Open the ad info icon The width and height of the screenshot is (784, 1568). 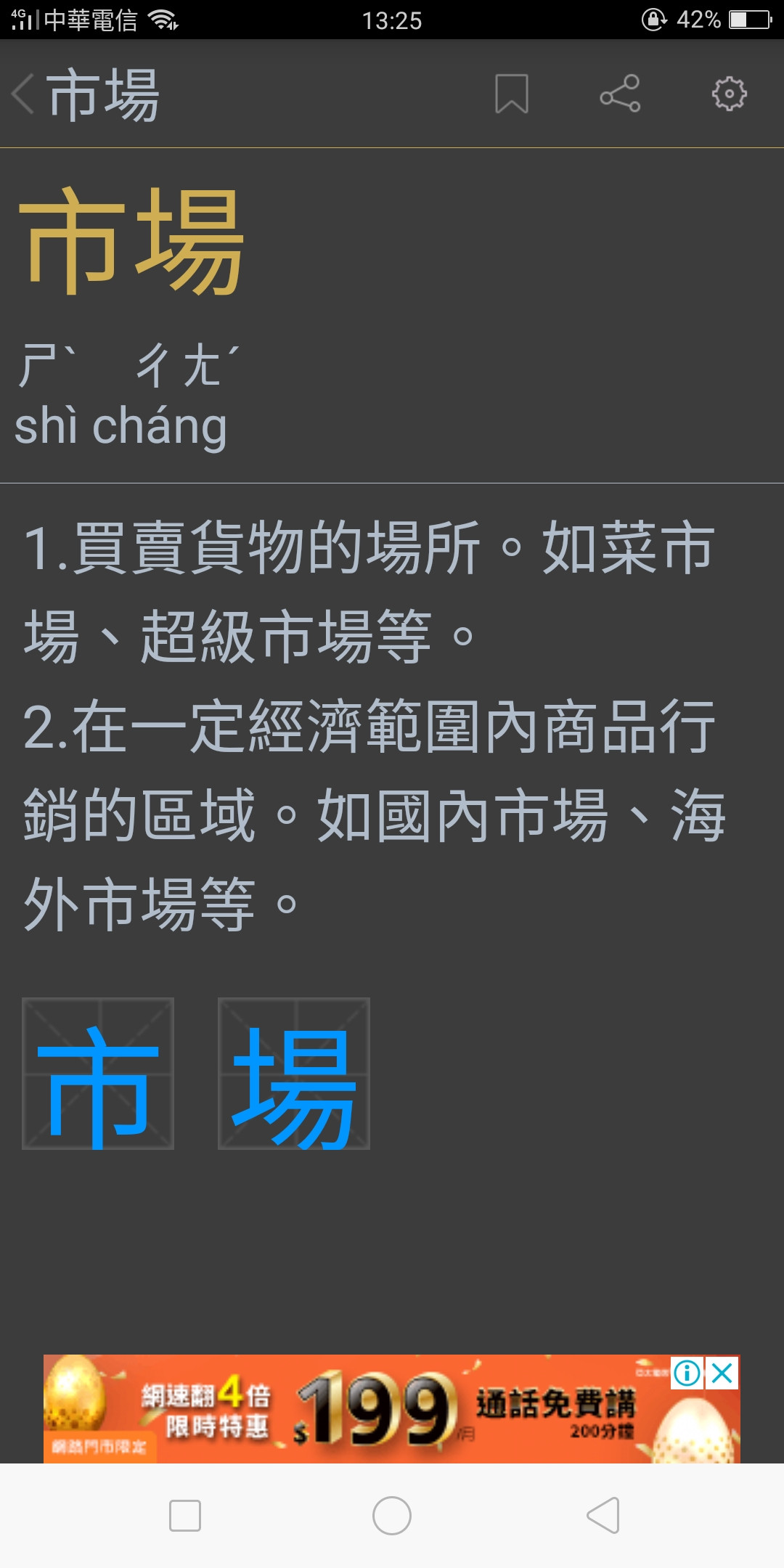(x=687, y=1373)
